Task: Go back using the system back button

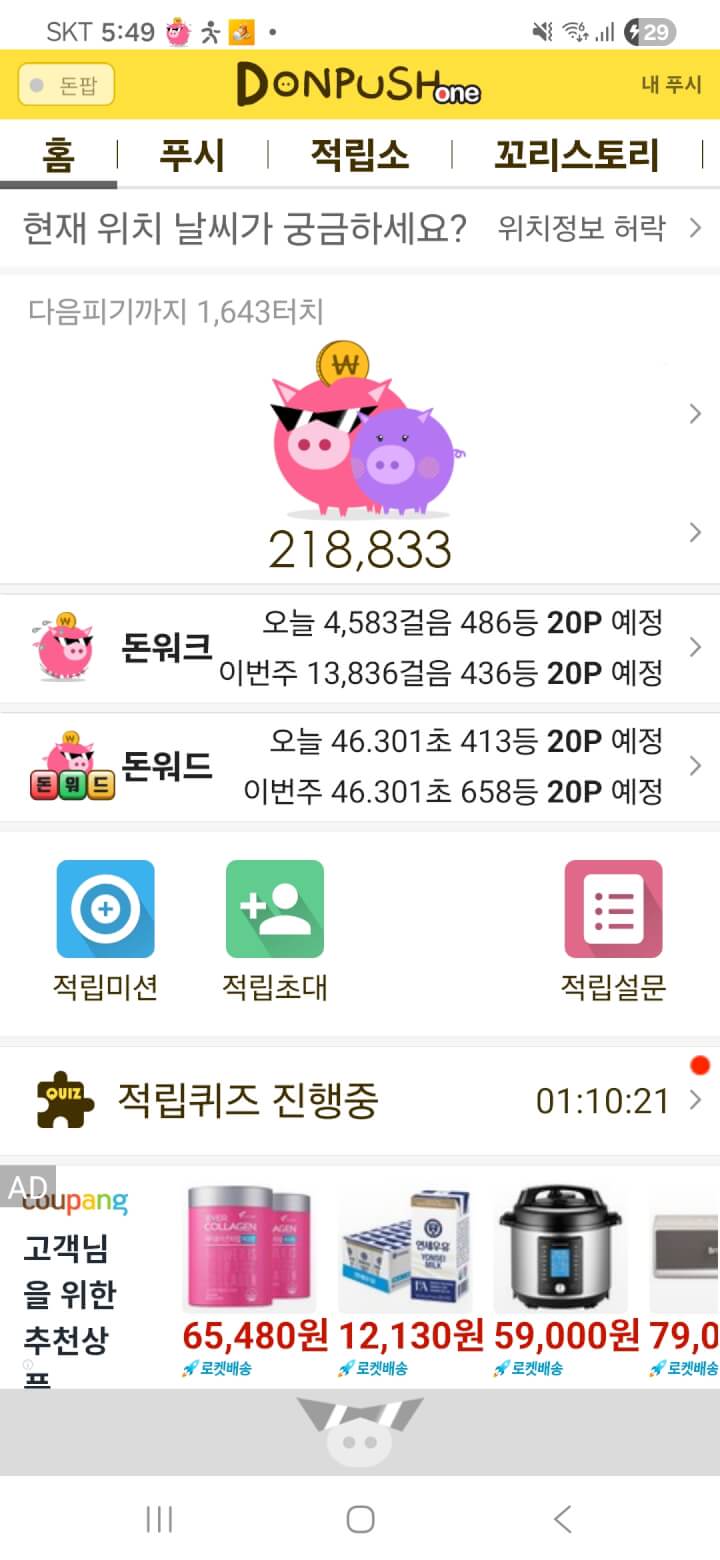Action: pos(563,1520)
